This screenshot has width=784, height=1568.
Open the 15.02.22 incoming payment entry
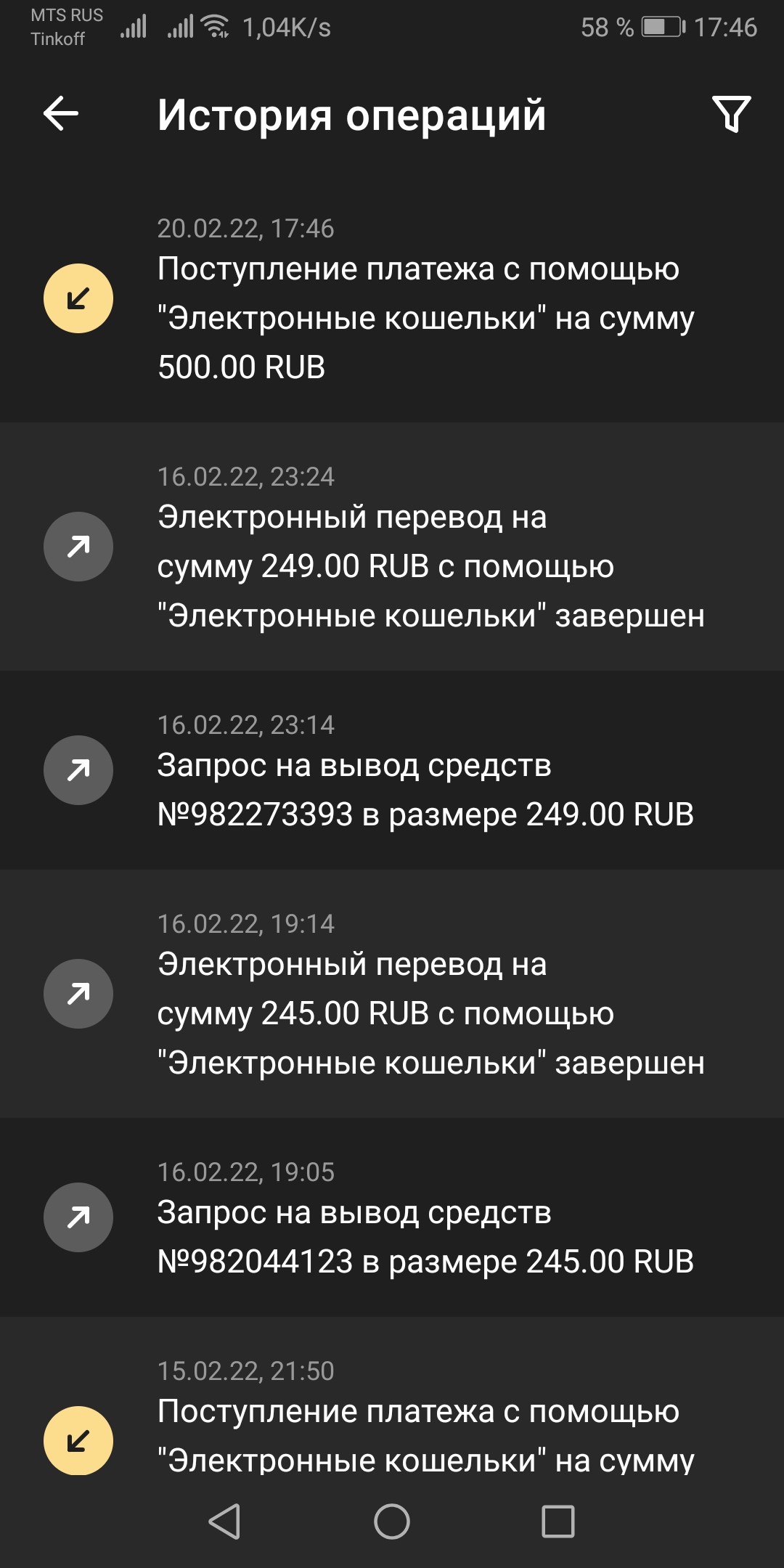[392, 1416]
